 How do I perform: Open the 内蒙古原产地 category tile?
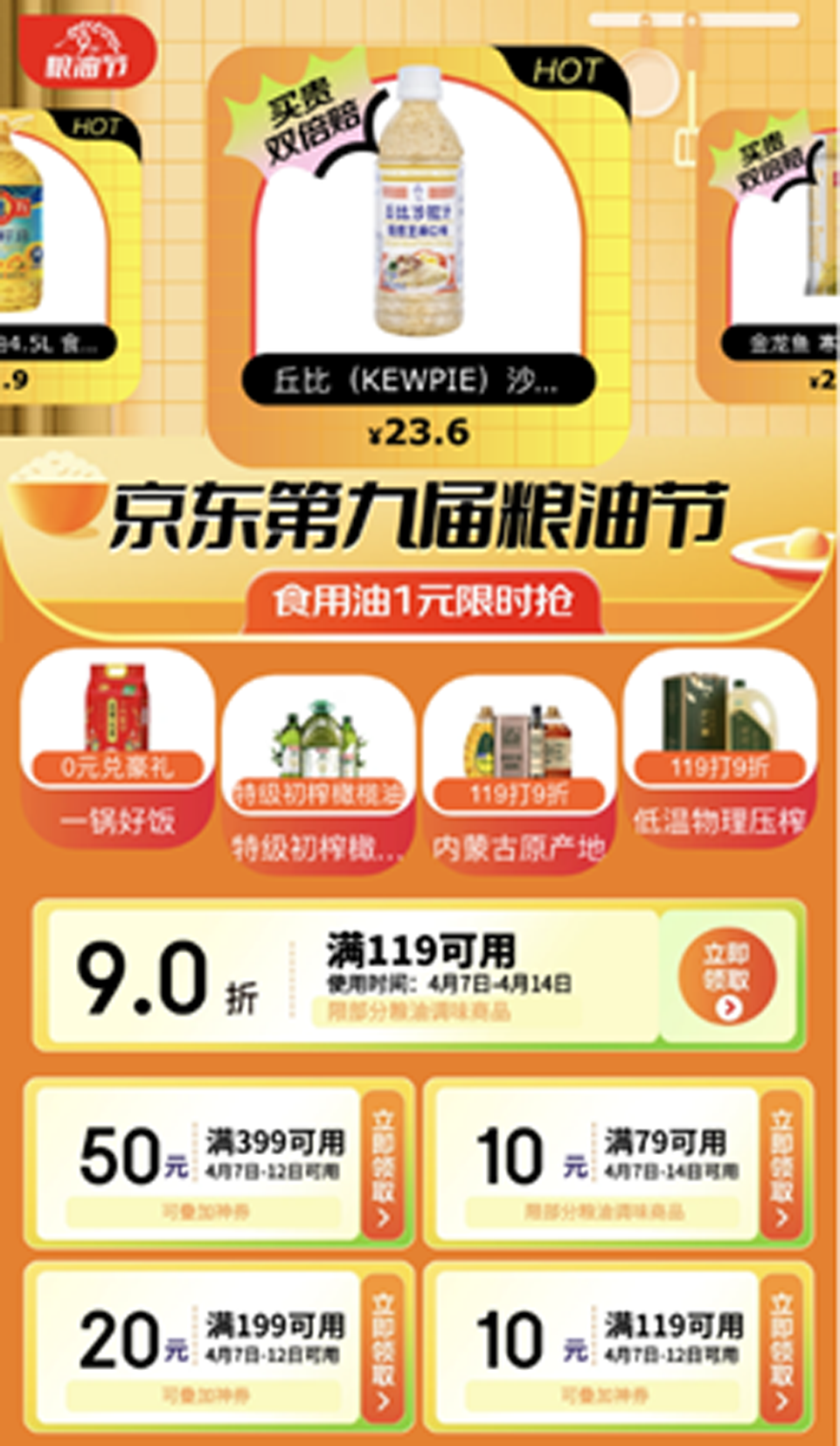(519, 769)
